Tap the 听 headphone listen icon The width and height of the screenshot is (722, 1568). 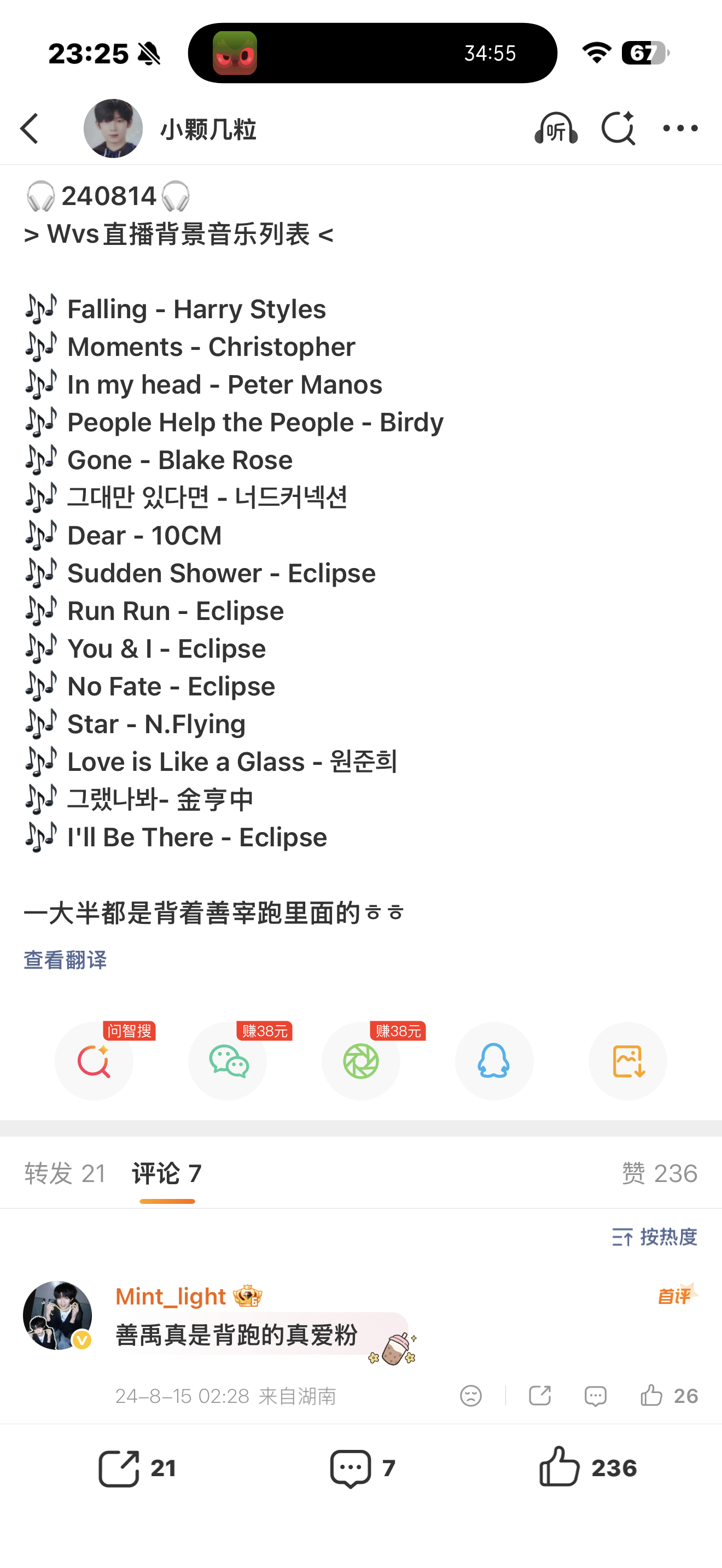[x=556, y=128]
